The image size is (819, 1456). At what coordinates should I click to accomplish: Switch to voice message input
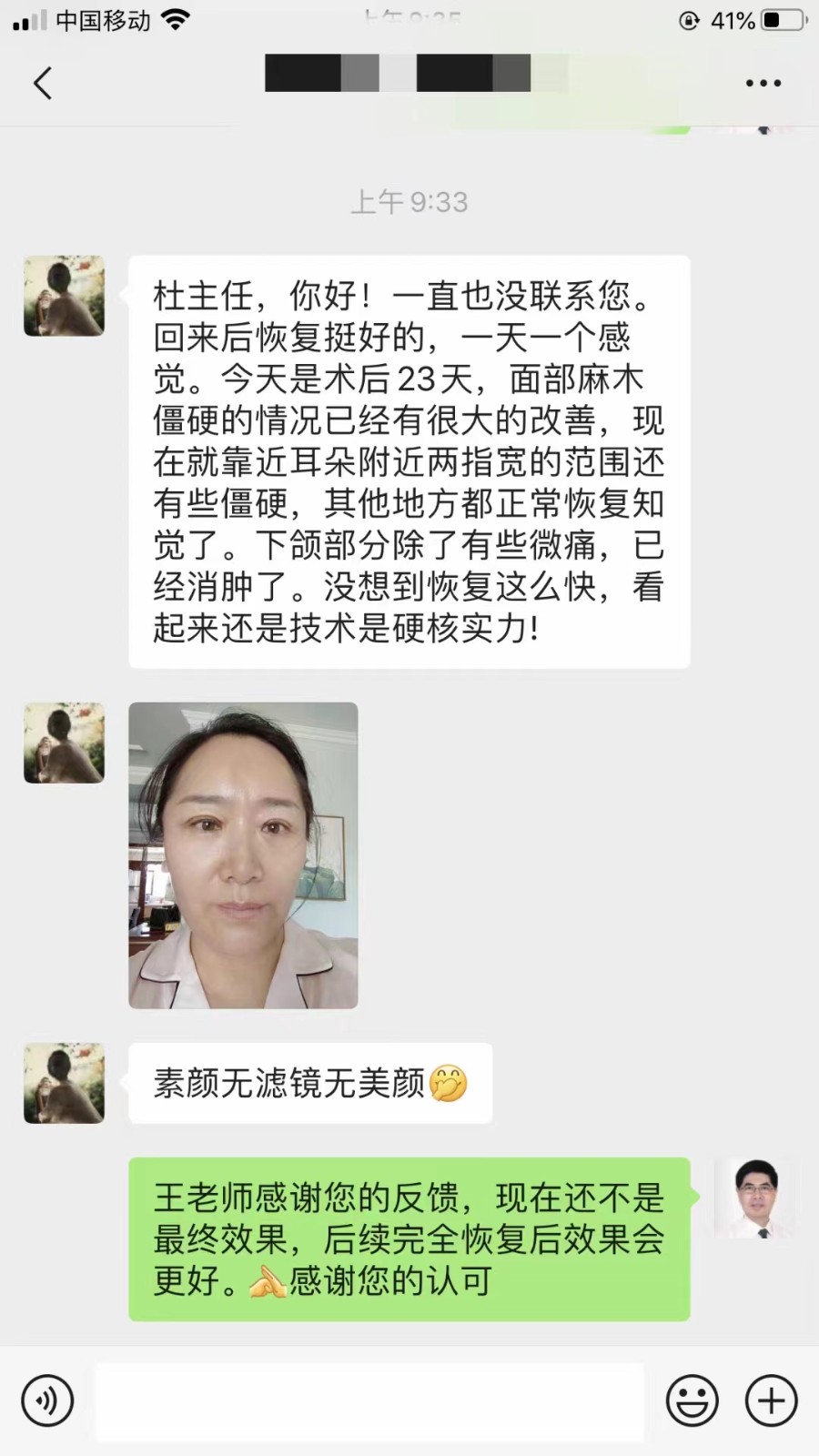click(47, 1400)
